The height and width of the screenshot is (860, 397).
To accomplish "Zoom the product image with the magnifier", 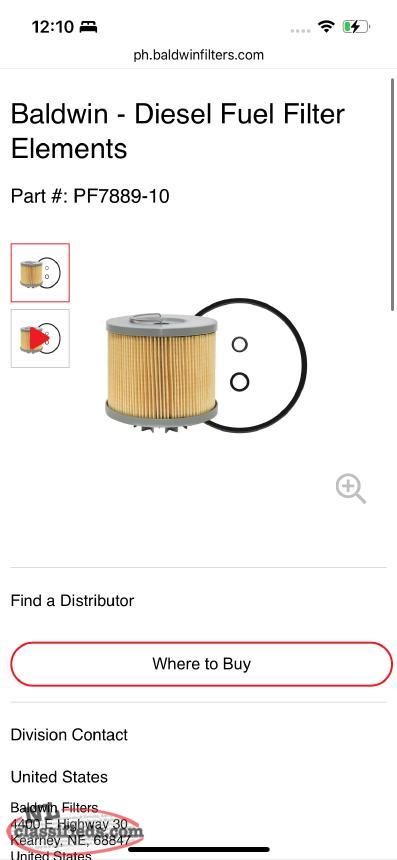I will [x=351, y=489].
